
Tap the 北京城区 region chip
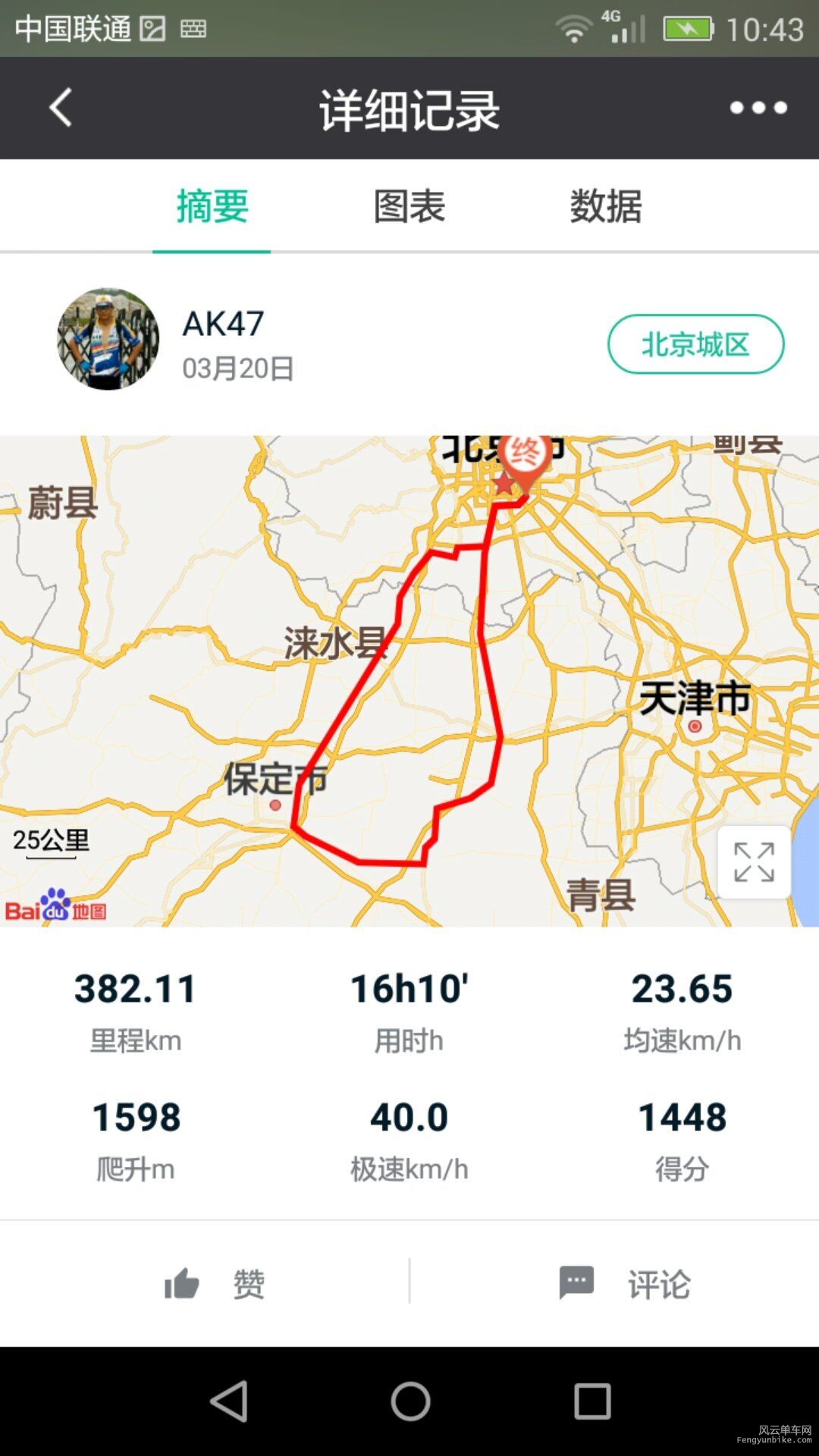[x=695, y=344]
